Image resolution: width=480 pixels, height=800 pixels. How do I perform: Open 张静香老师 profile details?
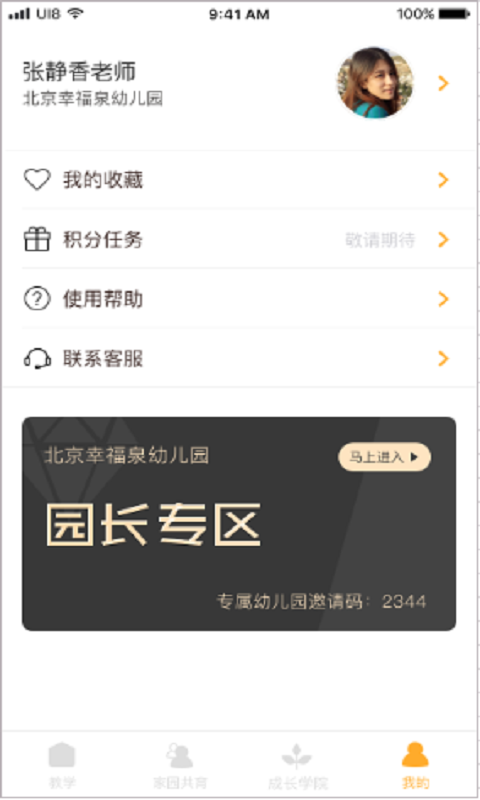(x=239, y=84)
